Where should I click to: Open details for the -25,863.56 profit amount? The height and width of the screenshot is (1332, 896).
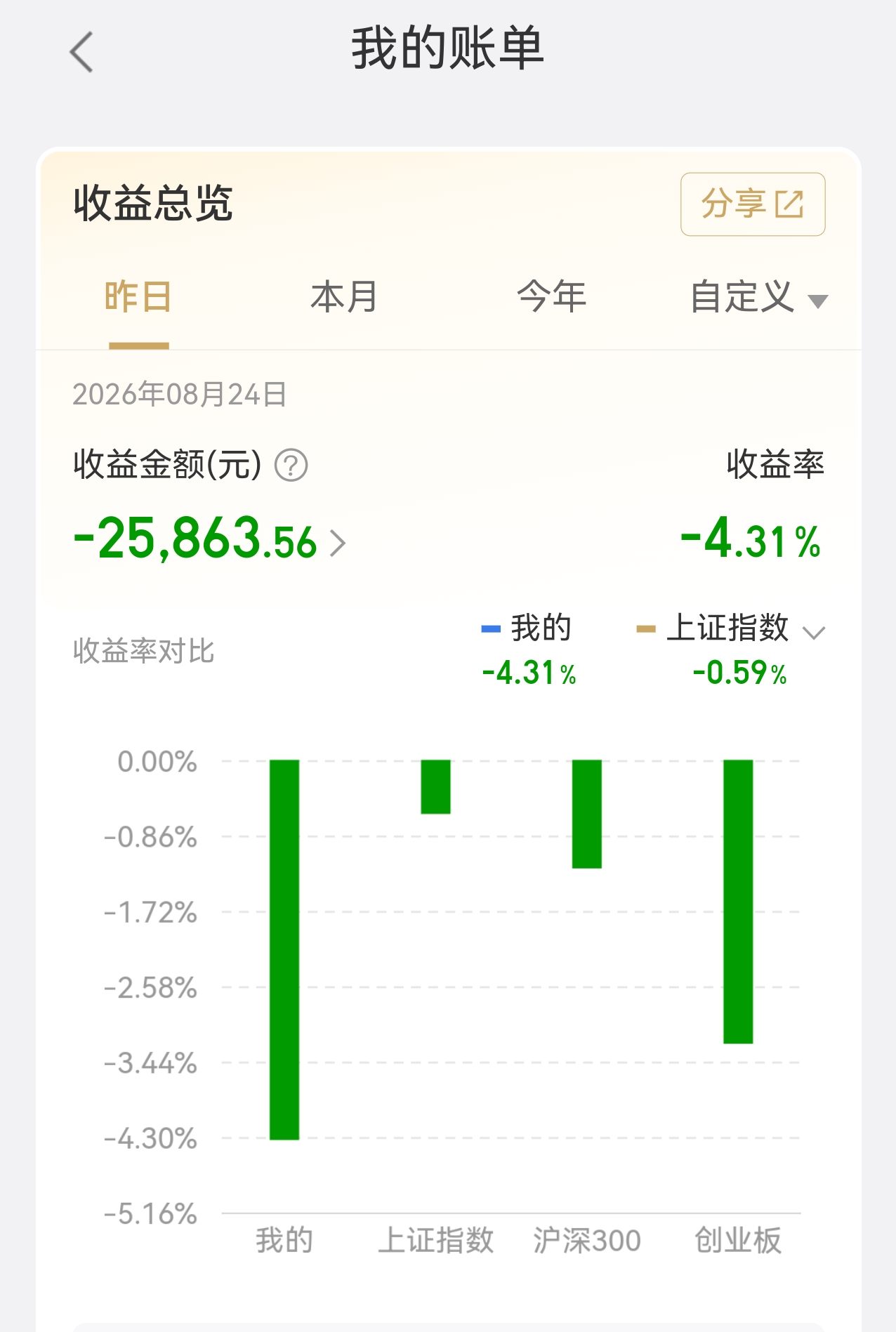(x=210, y=539)
